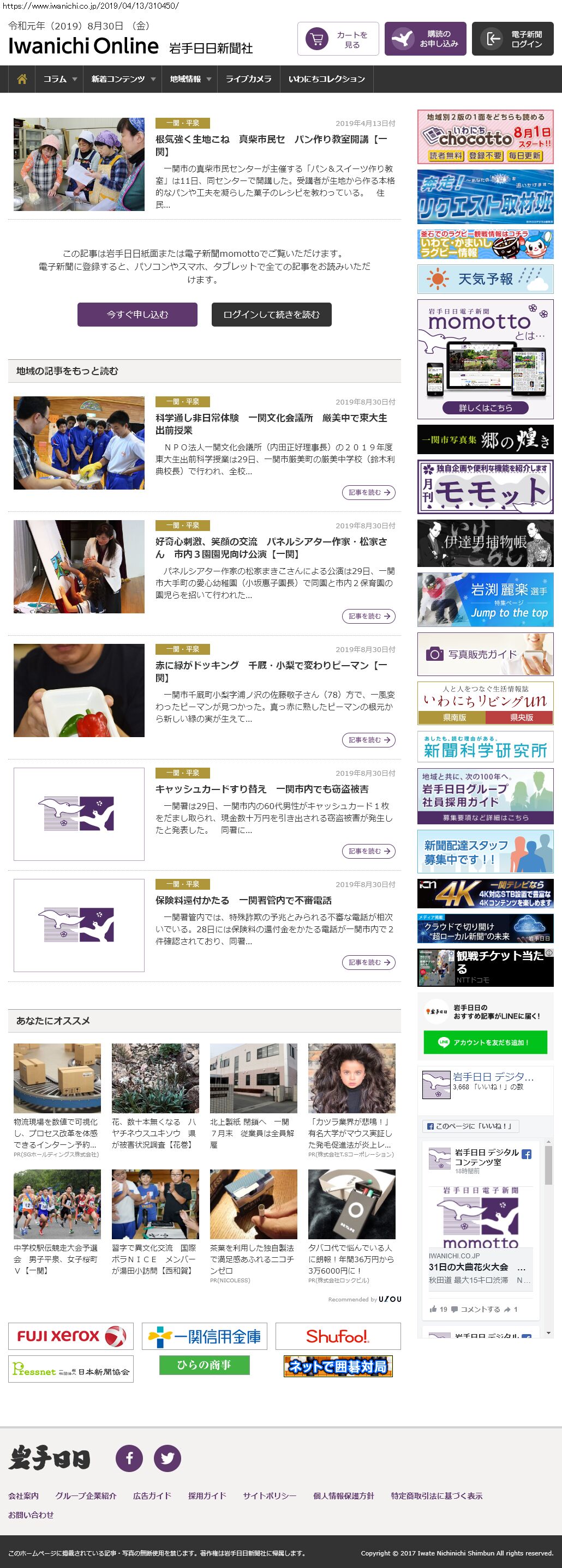Tap ログインして続きを読む button
562x1568 pixels.
pyautogui.click(x=271, y=315)
